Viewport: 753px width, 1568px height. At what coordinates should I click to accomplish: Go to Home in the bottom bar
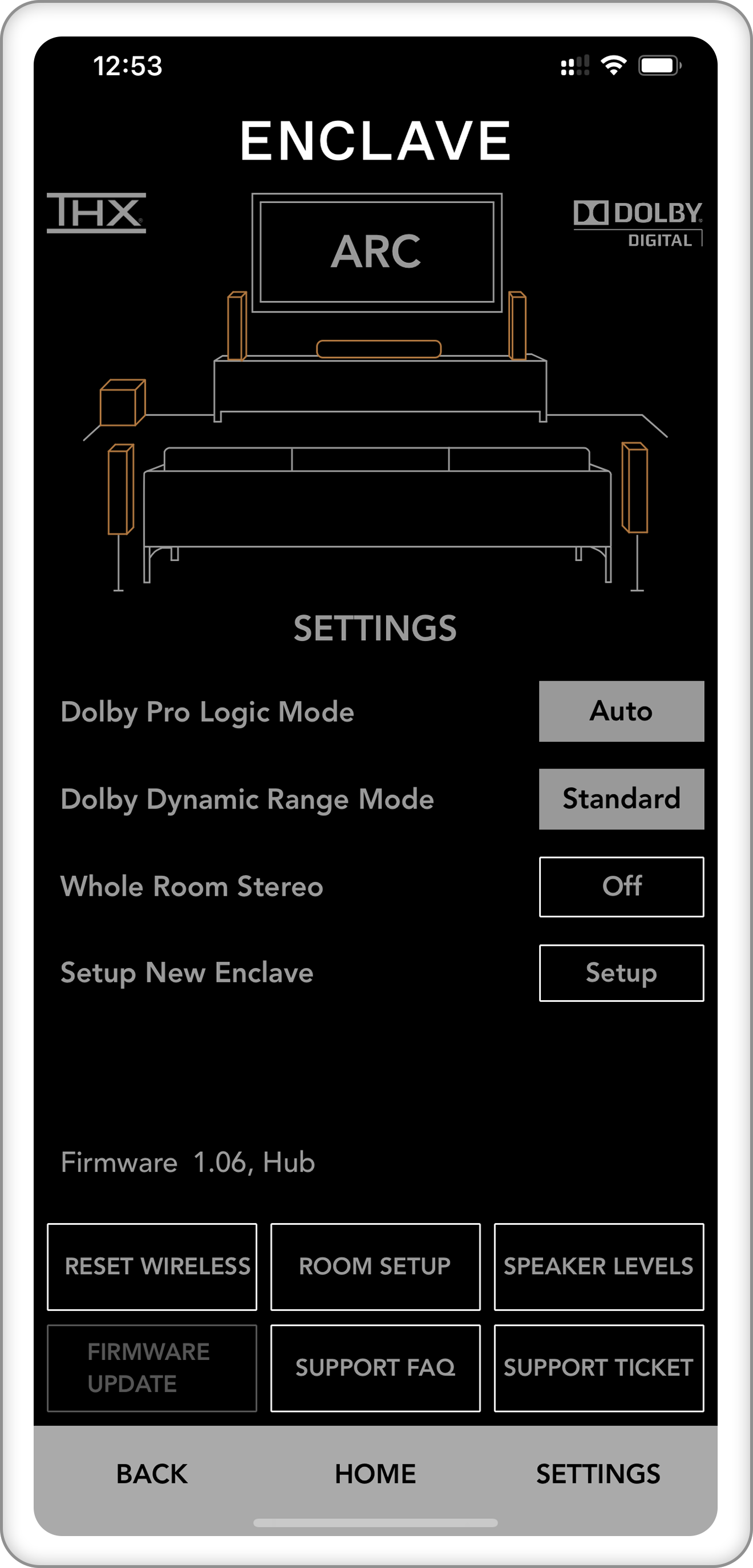tap(375, 1474)
